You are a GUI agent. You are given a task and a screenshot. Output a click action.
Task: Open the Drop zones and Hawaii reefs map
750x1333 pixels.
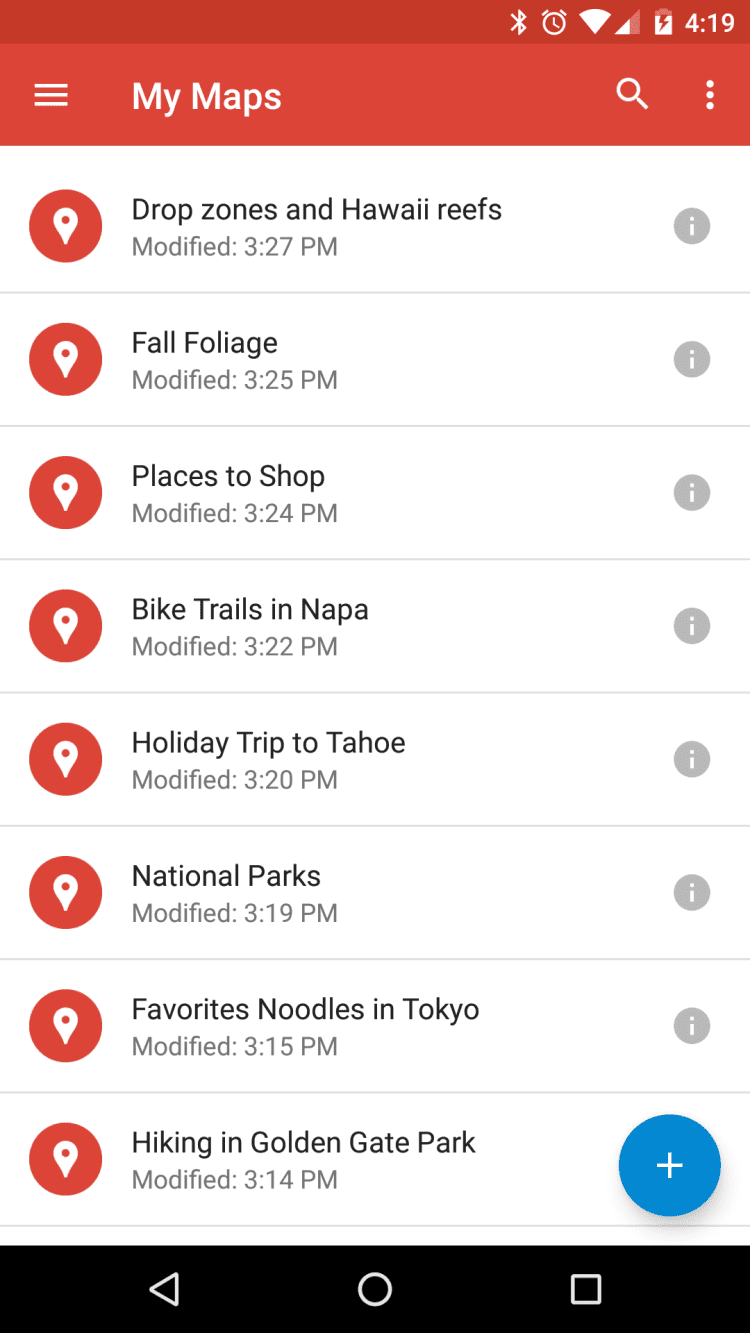click(x=316, y=226)
